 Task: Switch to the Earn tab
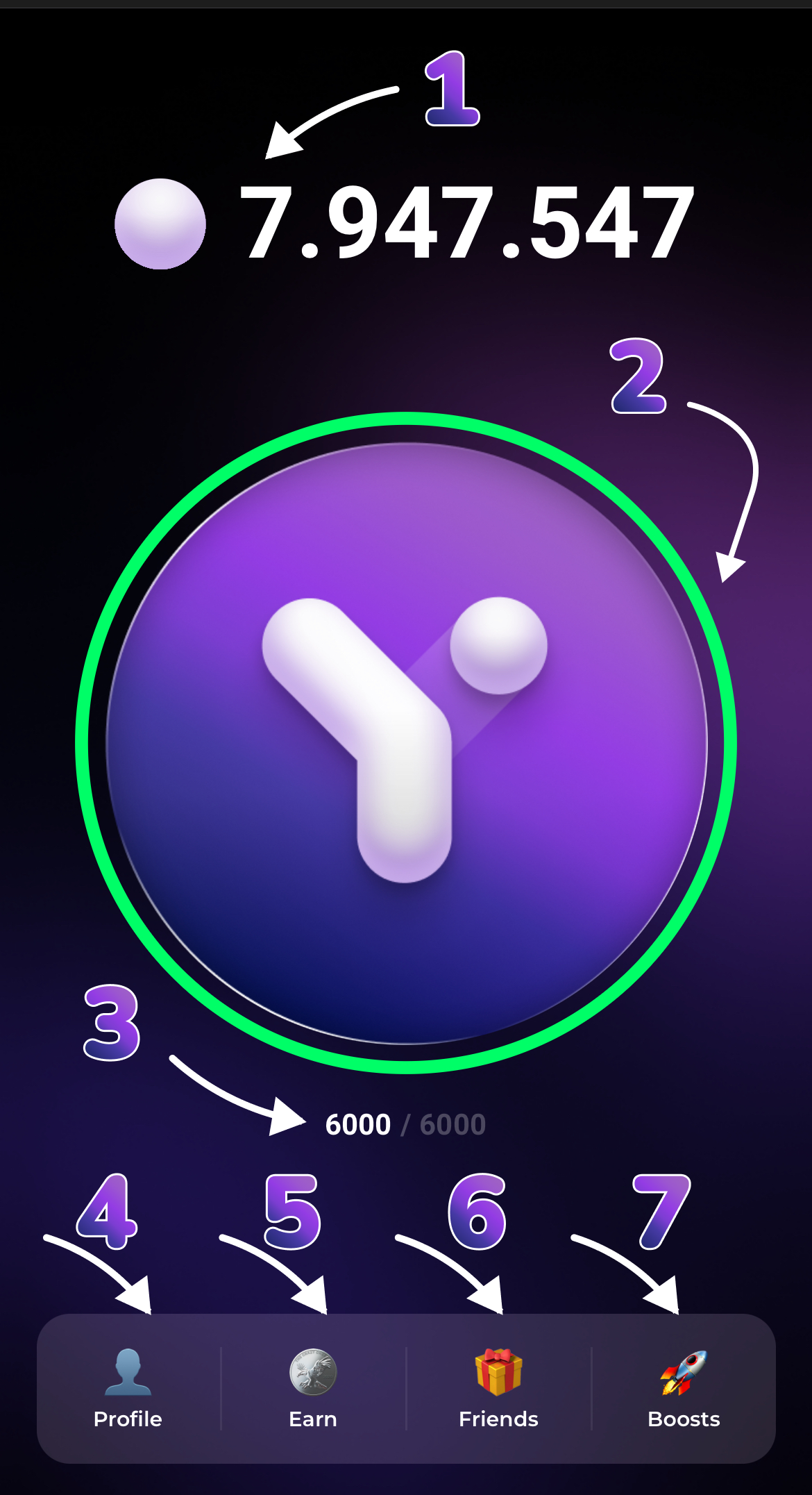point(313,1389)
